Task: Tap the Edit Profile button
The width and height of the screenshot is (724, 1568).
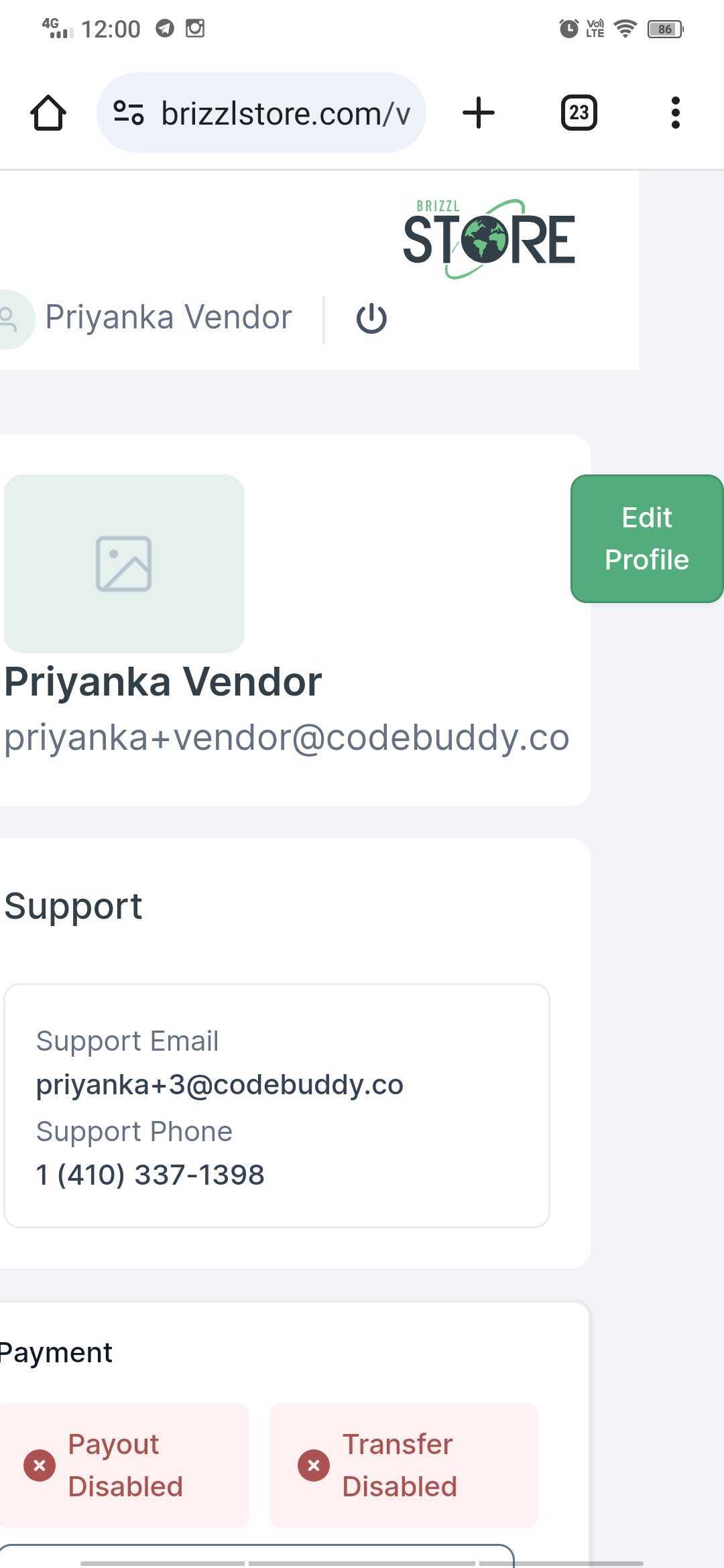Action: pos(646,539)
